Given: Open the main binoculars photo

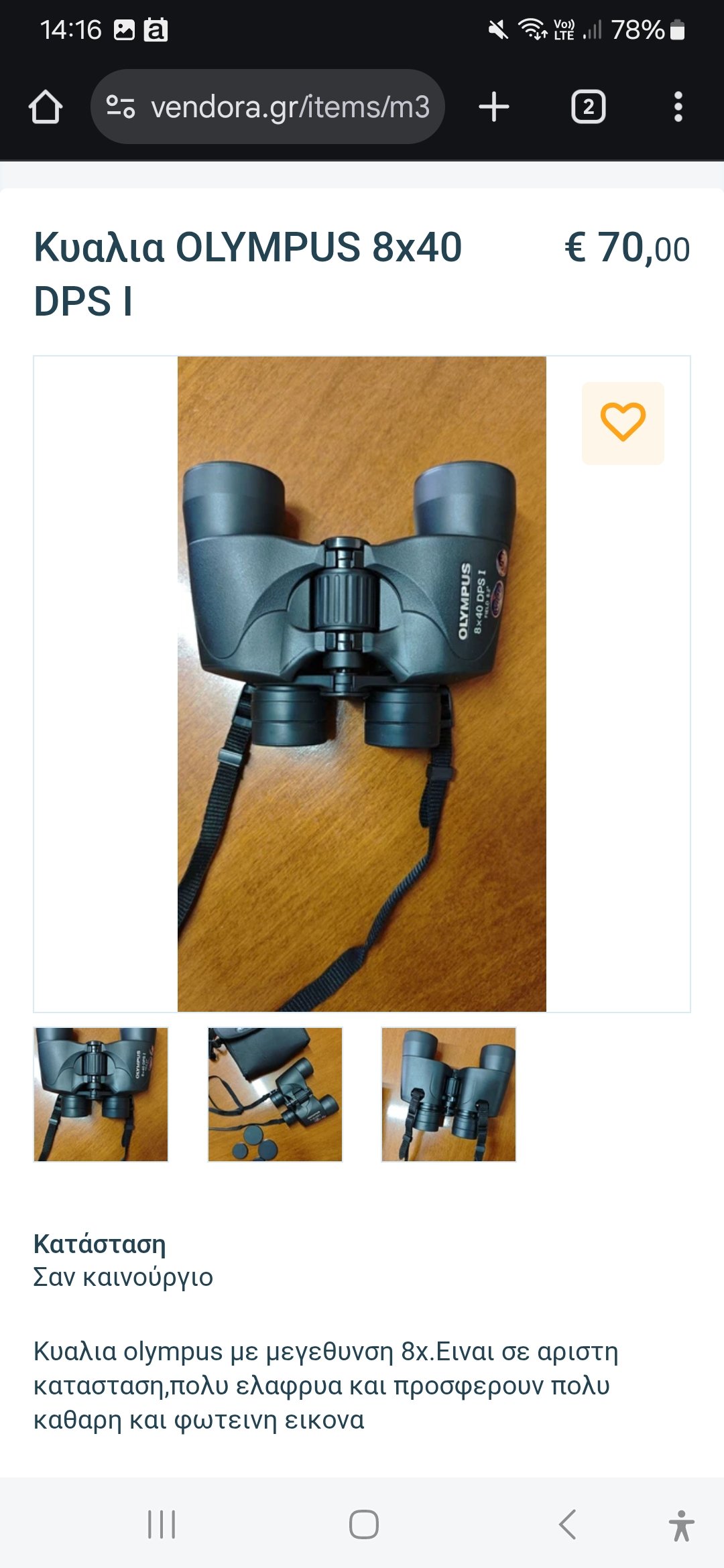Looking at the screenshot, I should point(362,683).
